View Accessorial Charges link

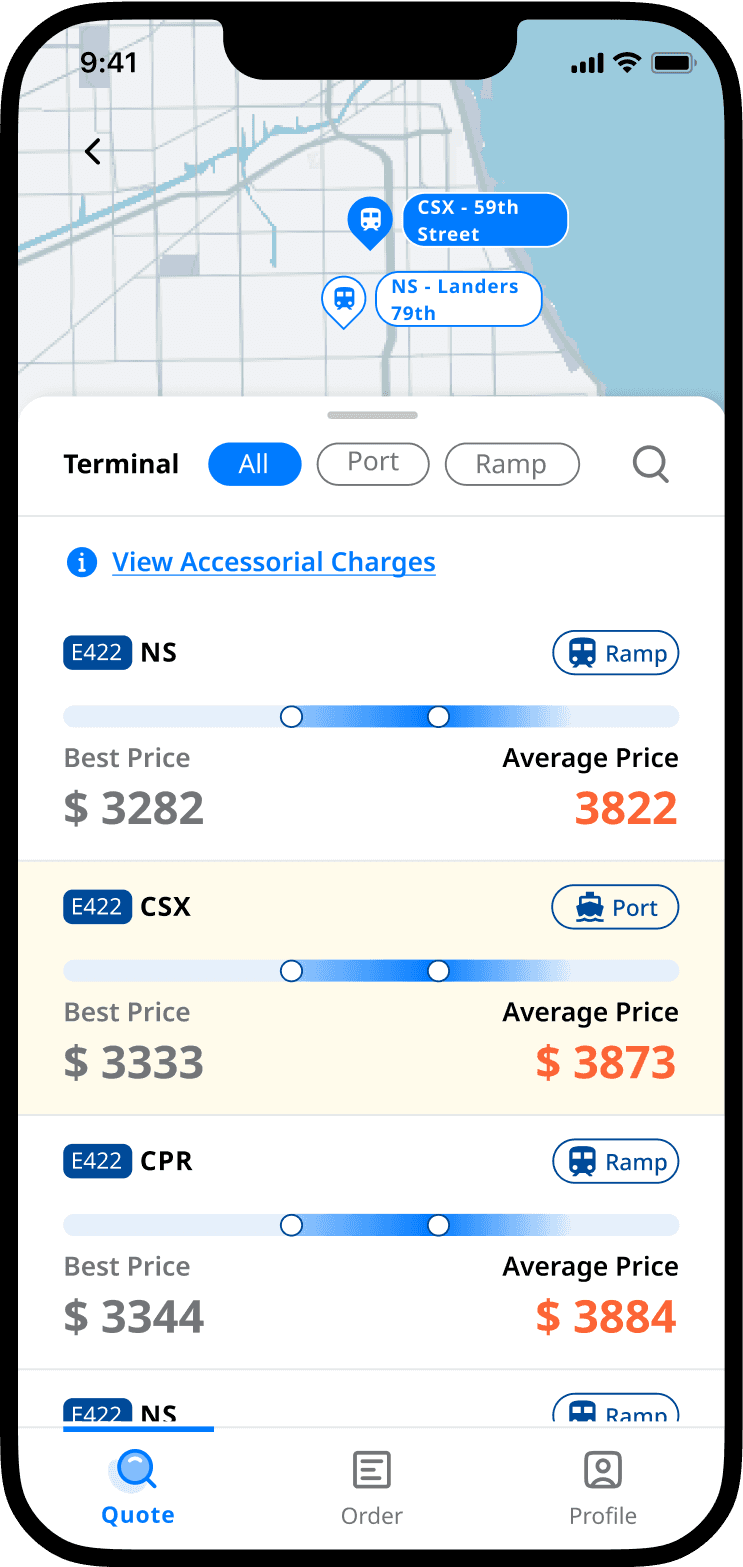[274, 562]
